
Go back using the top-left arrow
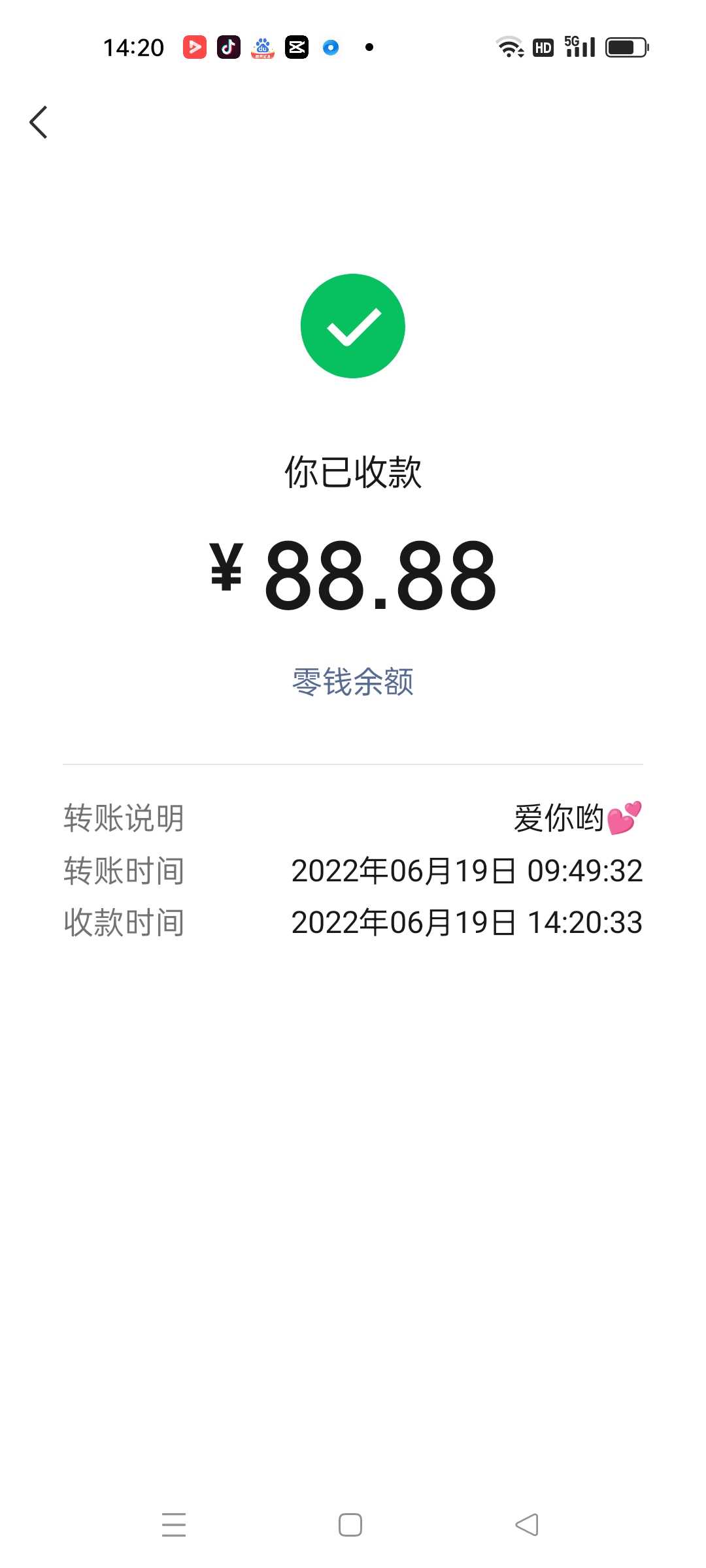click(x=39, y=122)
